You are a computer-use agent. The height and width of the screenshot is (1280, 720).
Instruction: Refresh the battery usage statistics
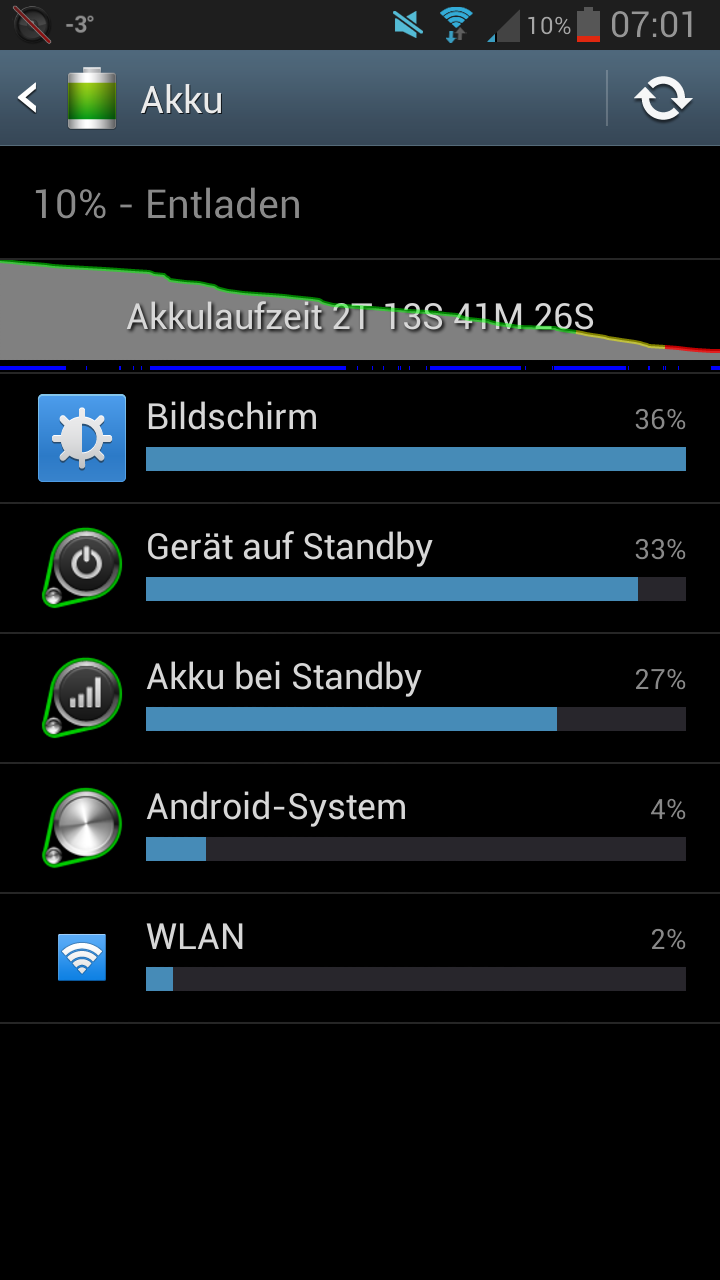coord(664,98)
